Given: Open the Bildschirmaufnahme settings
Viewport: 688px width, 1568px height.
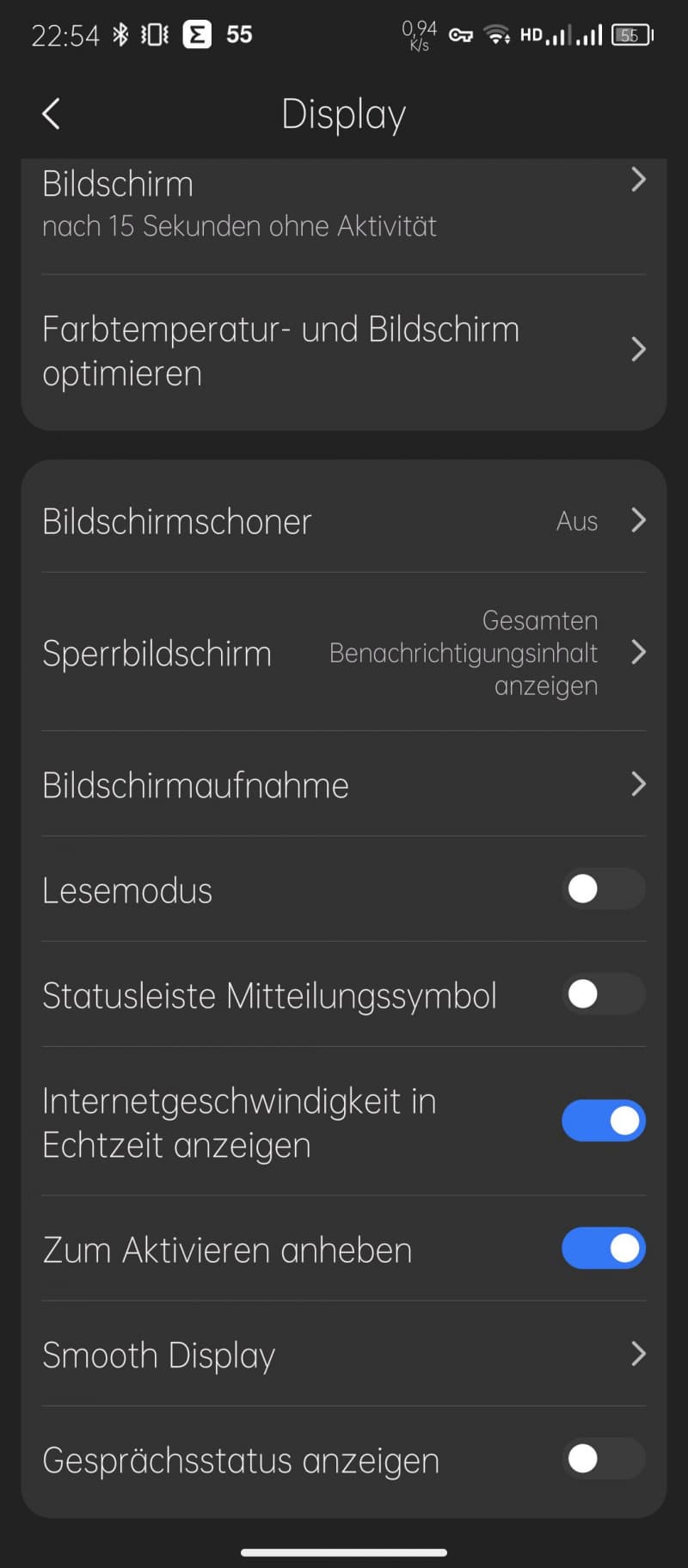Looking at the screenshot, I should click(344, 784).
